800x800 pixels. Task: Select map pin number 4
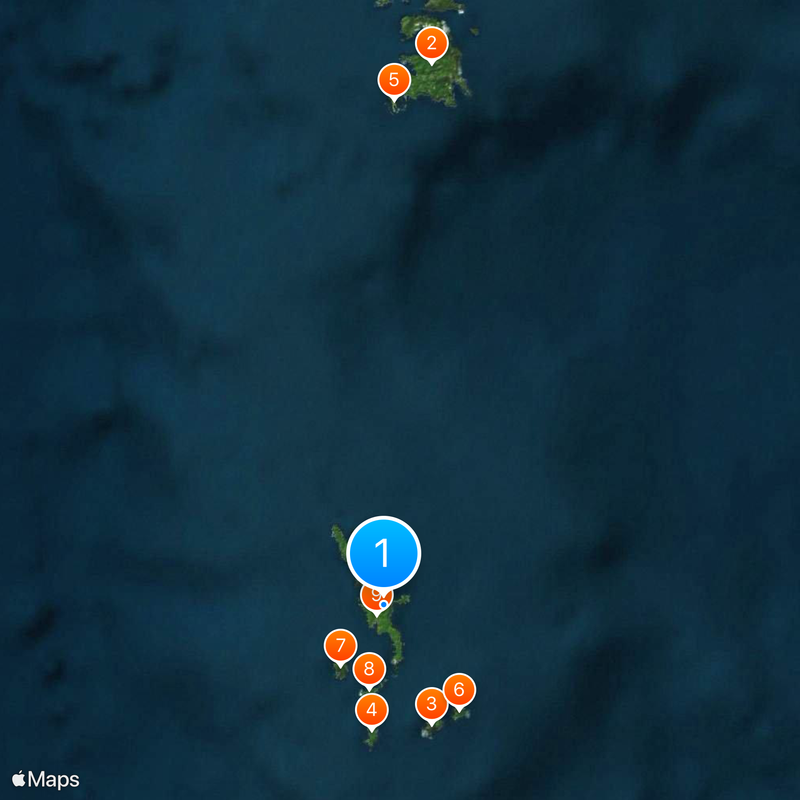click(x=371, y=711)
